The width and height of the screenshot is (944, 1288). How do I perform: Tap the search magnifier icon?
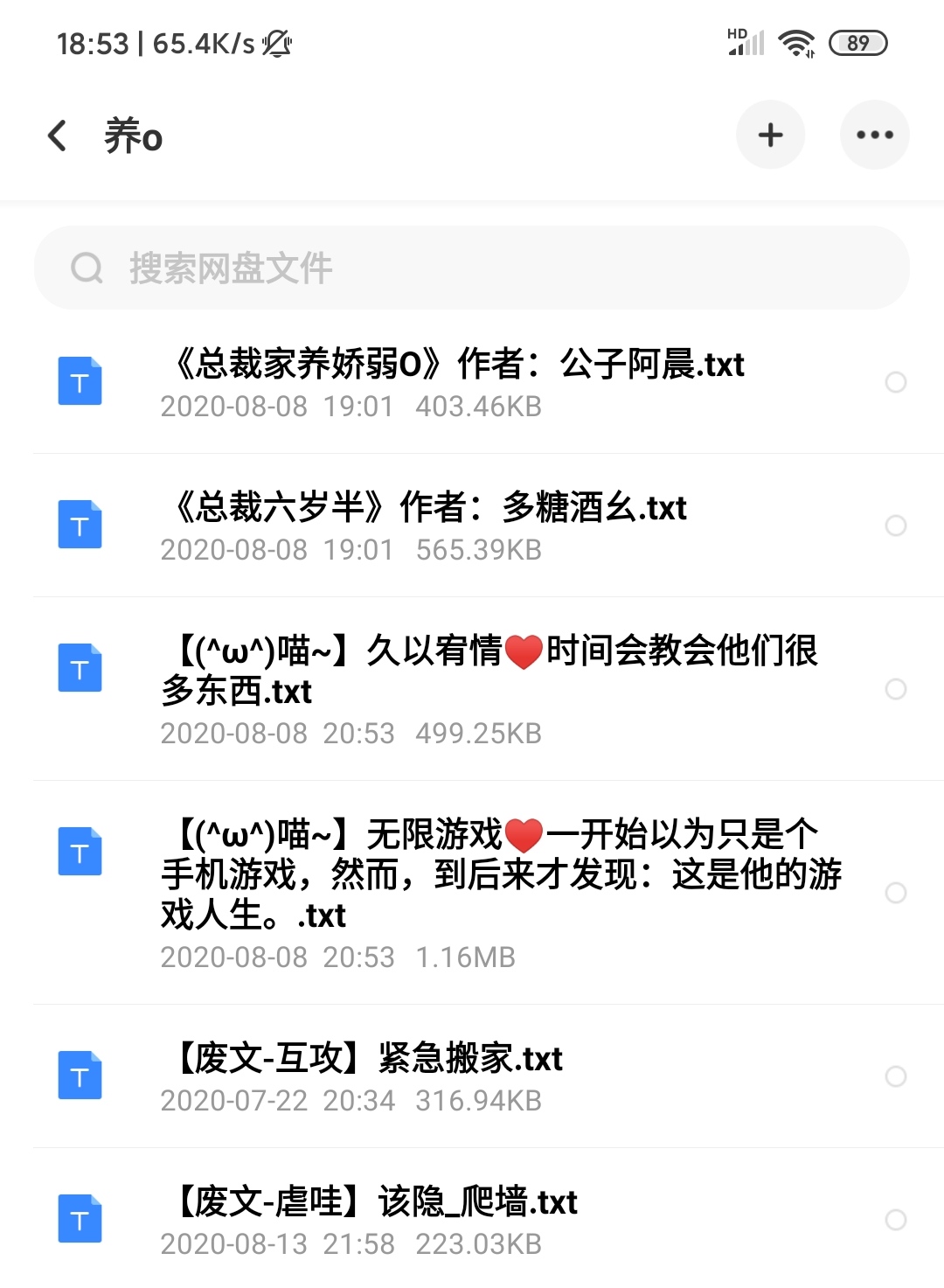pyautogui.click(x=87, y=268)
